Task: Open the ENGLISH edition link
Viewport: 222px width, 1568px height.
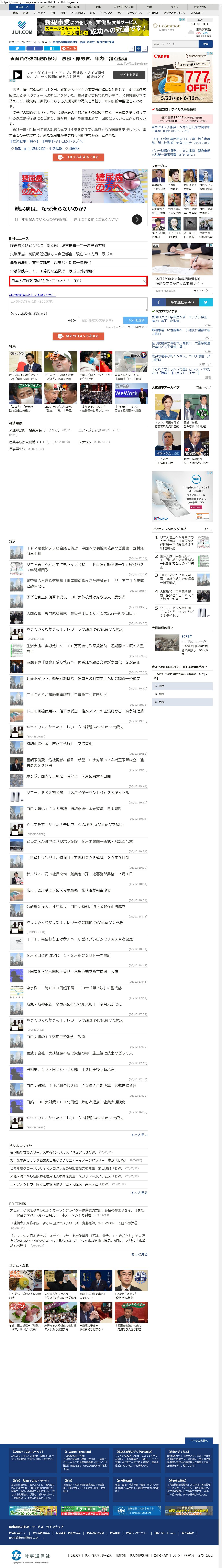Action: coord(197,12)
